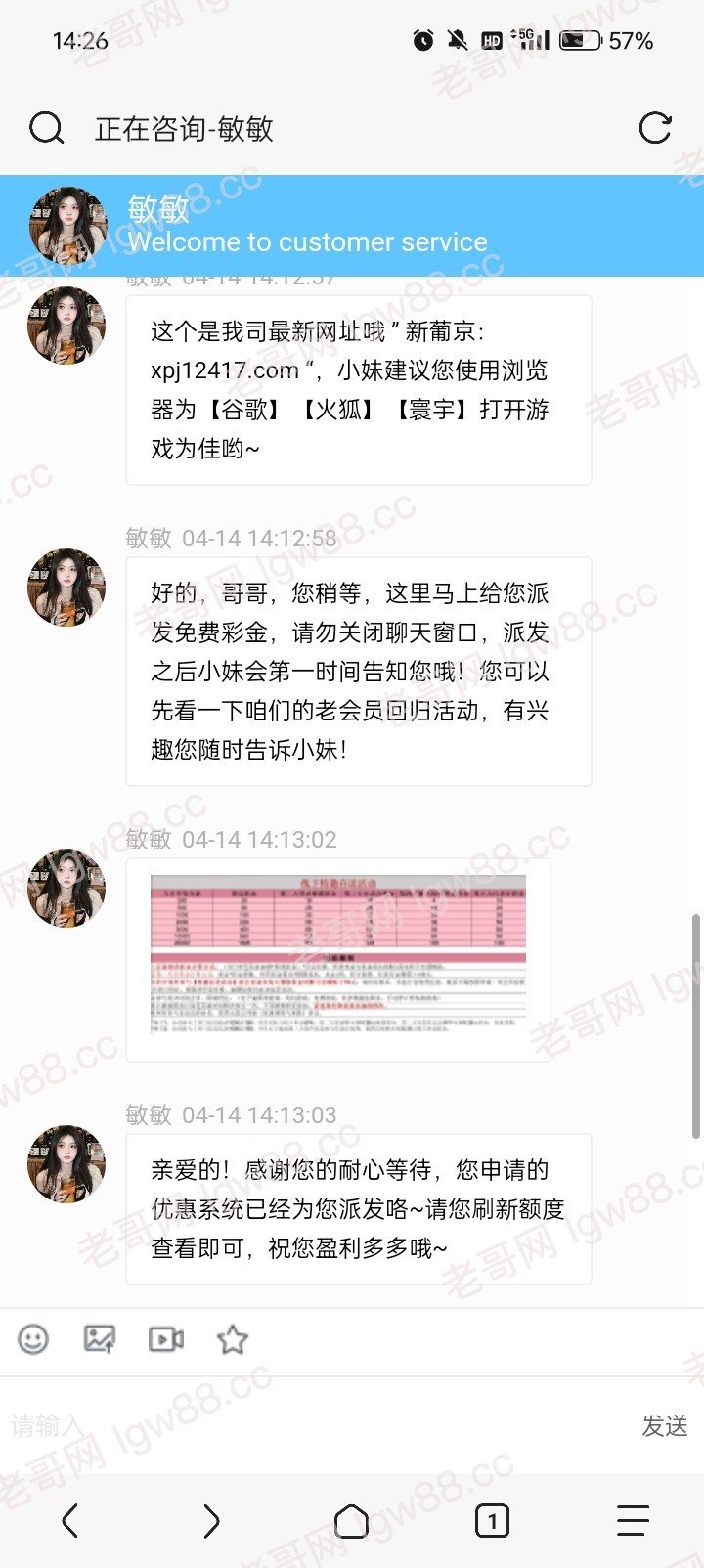Go back to the previous page in browser
This screenshot has height=1568, width=704.
(x=69, y=1521)
